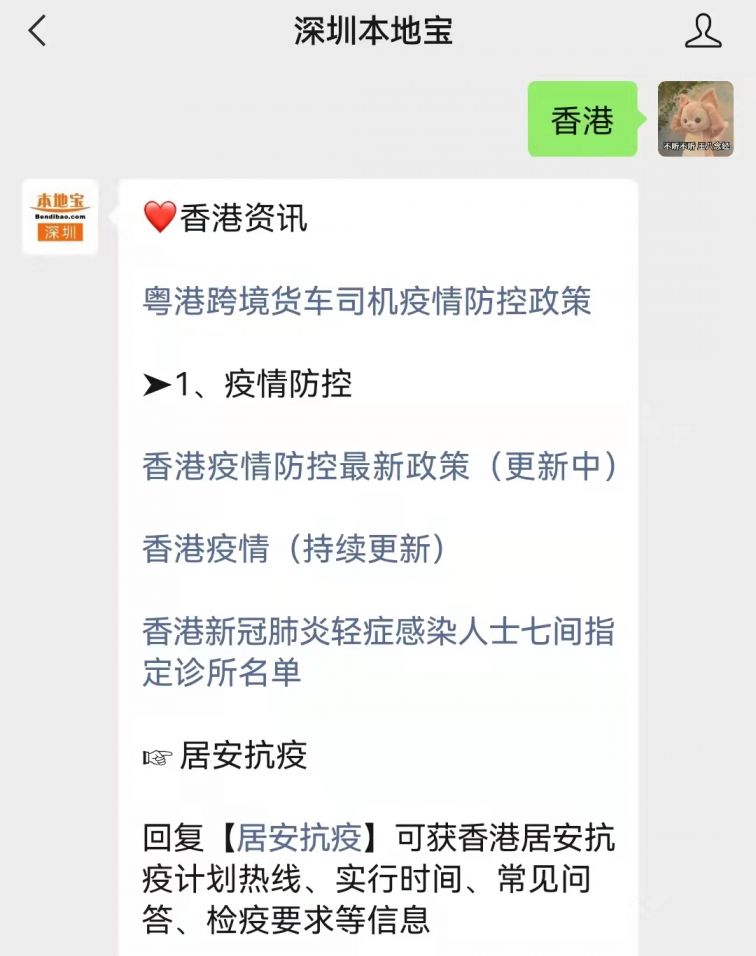The image size is (756, 956).
Task: Open 香港新冠肺炎轻症感染人士七间指定诊所名单 link
Action: click(378, 651)
